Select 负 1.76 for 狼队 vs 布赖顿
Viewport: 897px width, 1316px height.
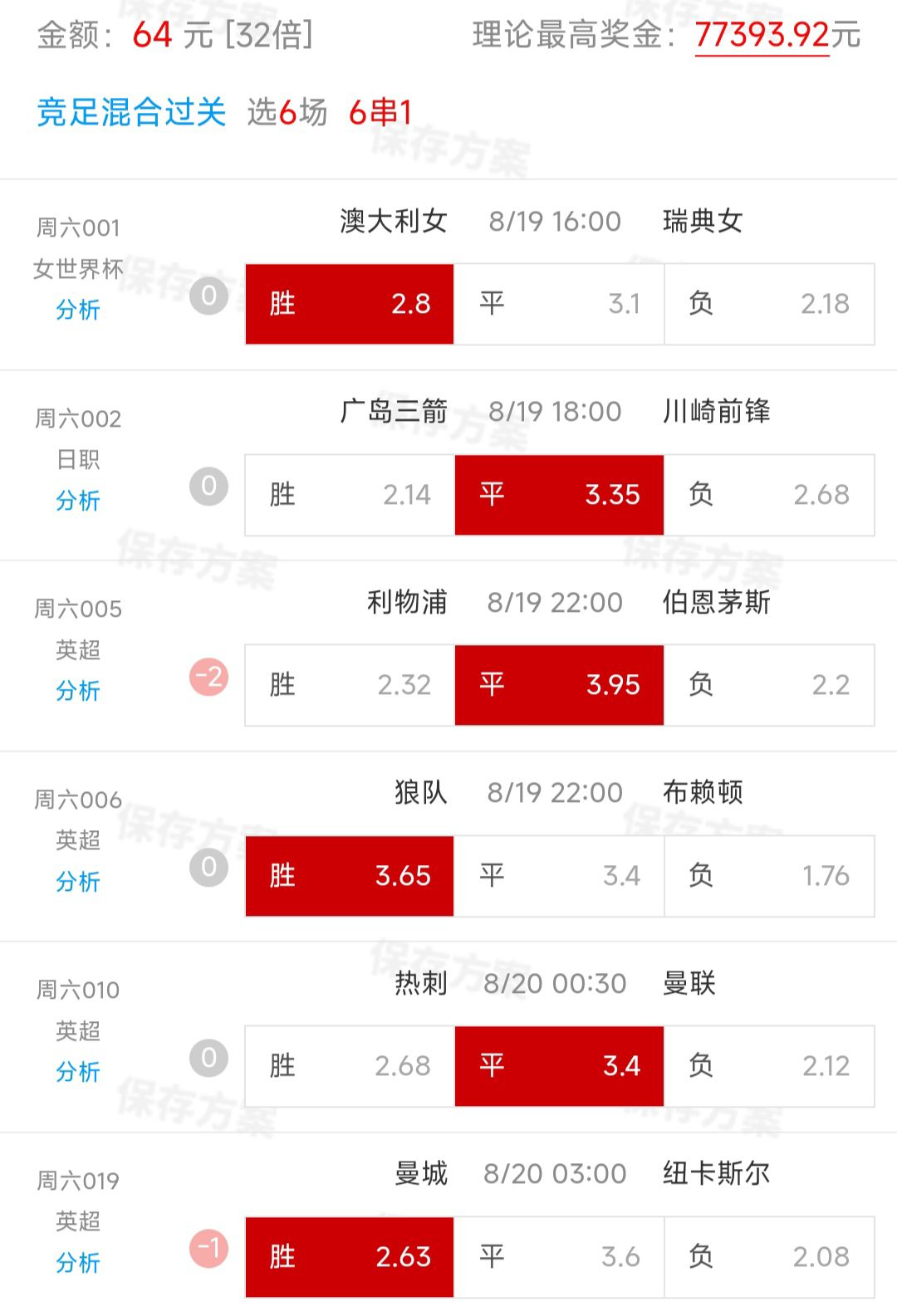click(769, 876)
